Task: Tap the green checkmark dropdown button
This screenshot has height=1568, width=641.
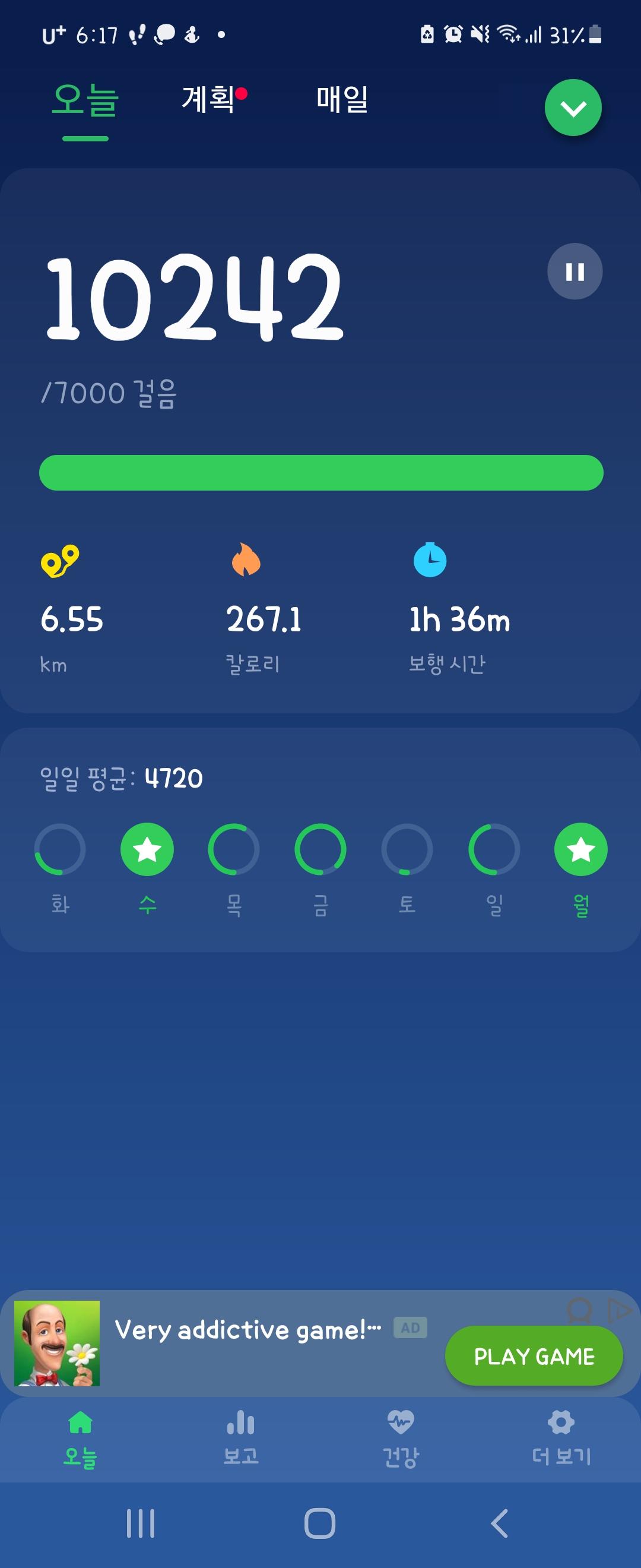Action: 572,108
